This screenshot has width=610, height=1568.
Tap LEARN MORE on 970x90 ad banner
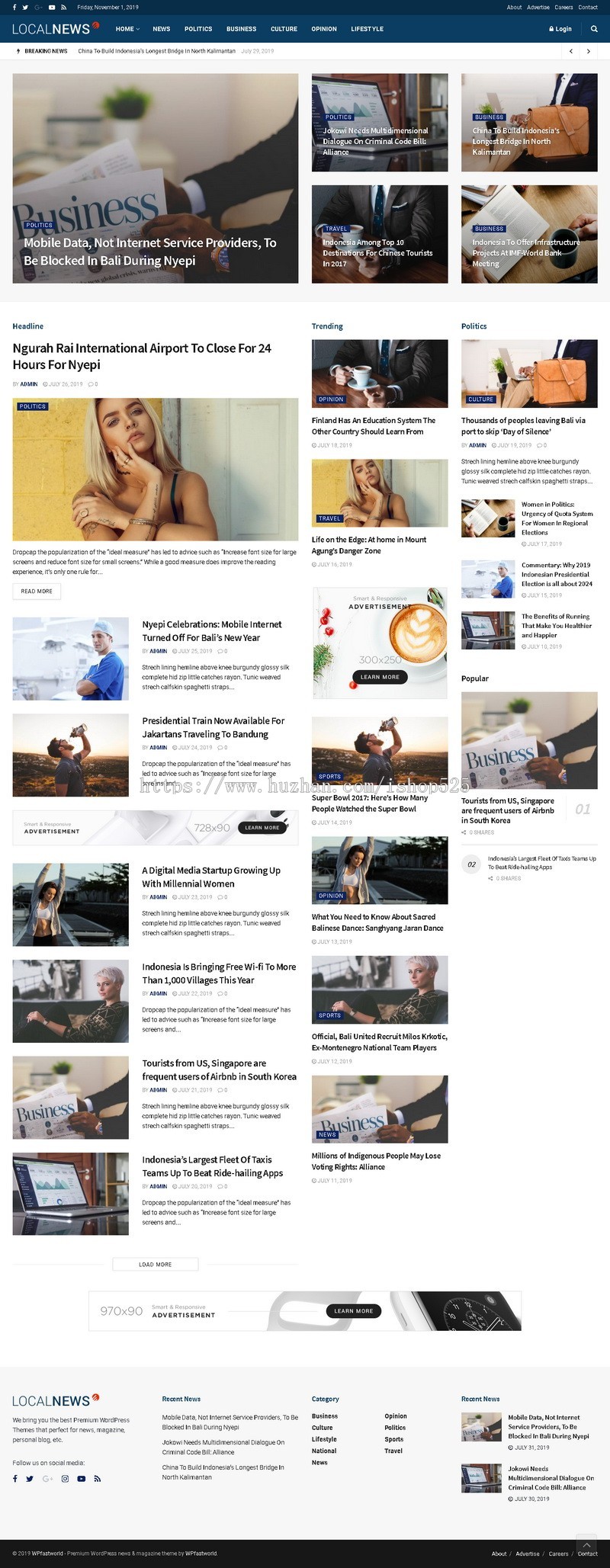pos(353,1310)
